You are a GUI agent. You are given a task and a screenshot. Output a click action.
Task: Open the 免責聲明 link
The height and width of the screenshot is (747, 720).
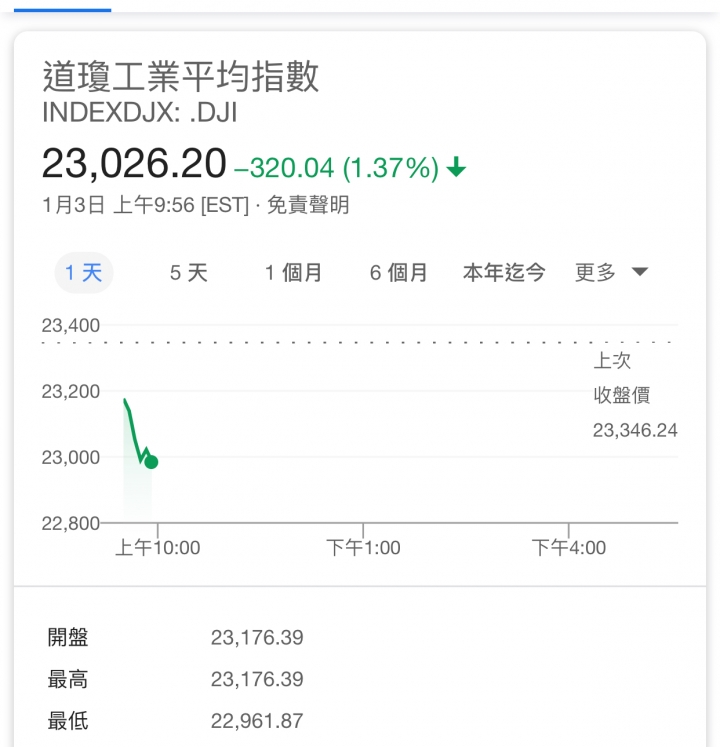click(308, 205)
